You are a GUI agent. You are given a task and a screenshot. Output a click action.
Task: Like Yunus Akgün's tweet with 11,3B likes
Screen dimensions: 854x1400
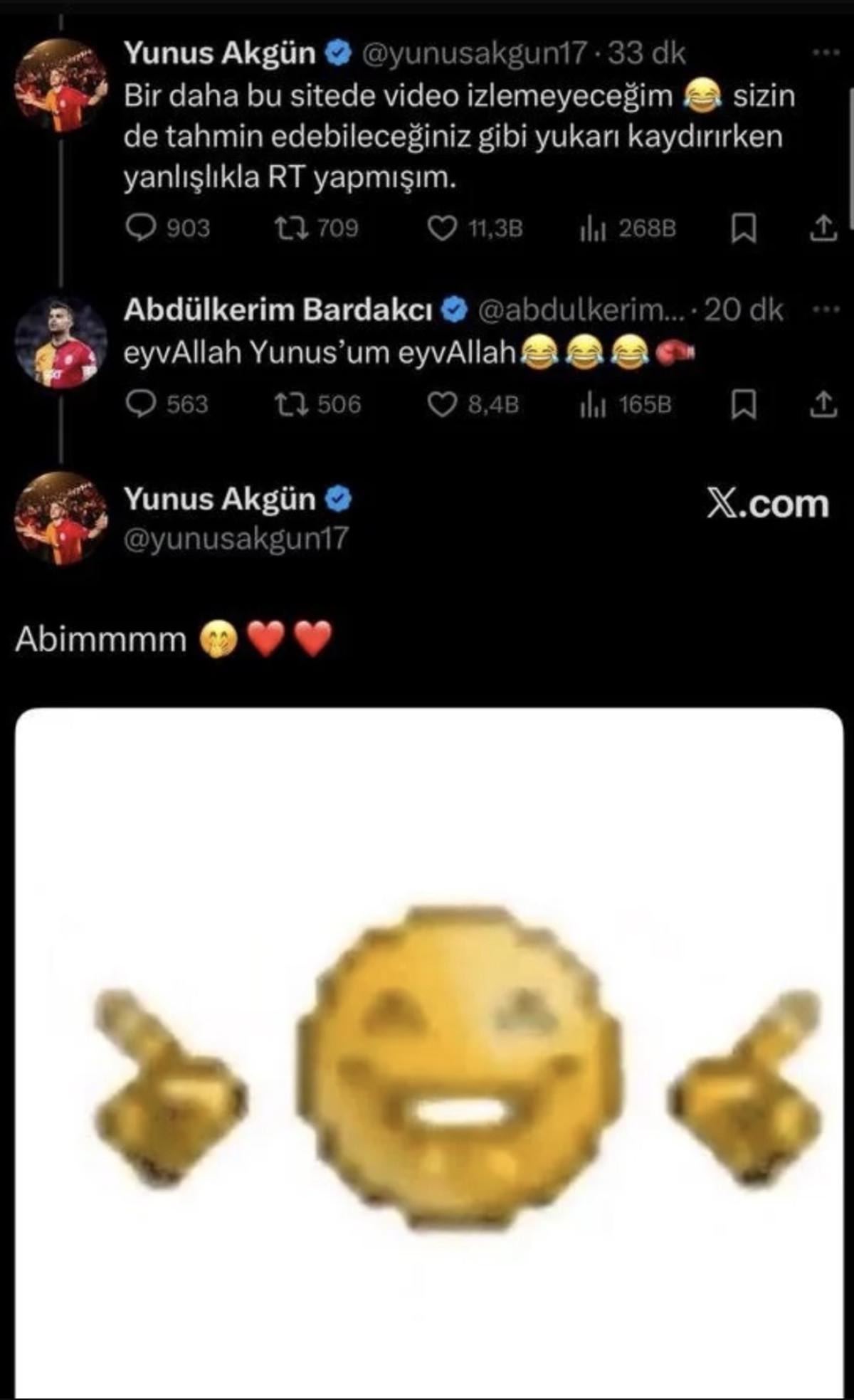point(442,228)
